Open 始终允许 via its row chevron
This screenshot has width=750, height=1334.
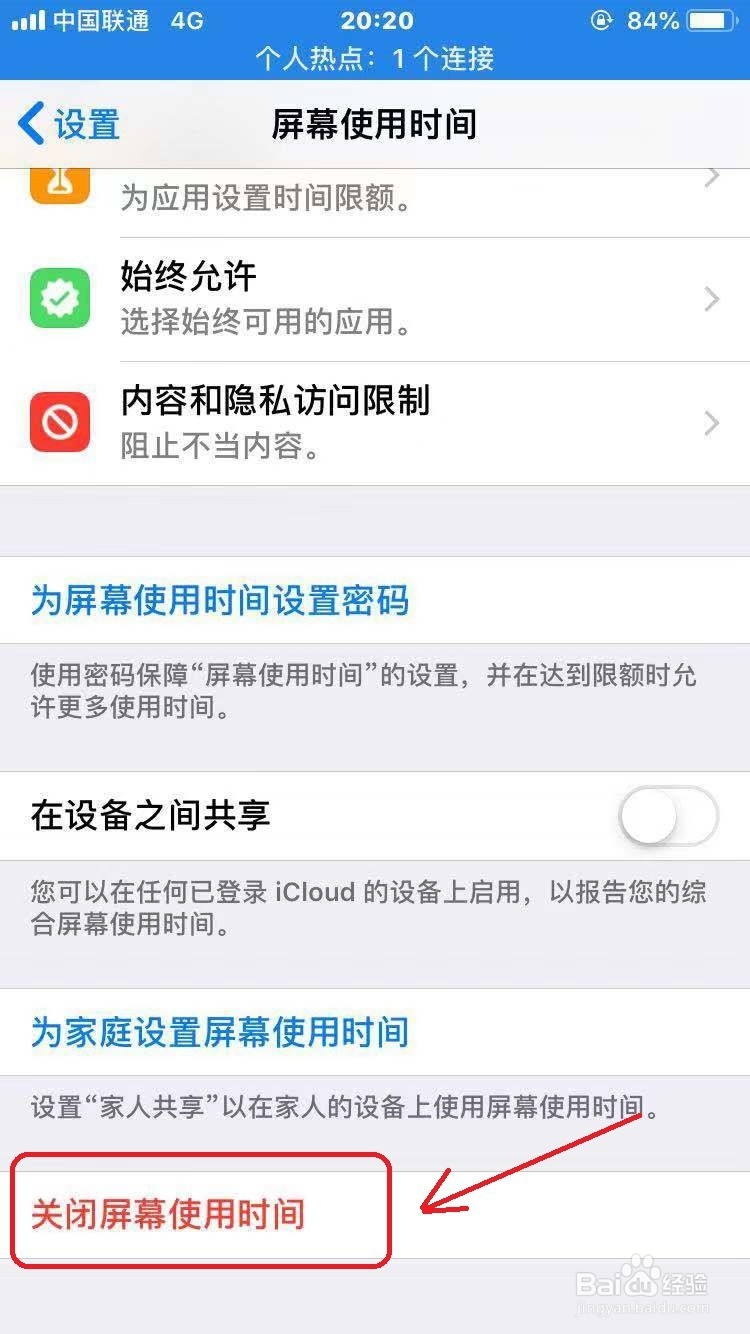pyautogui.click(x=710, y=298)
